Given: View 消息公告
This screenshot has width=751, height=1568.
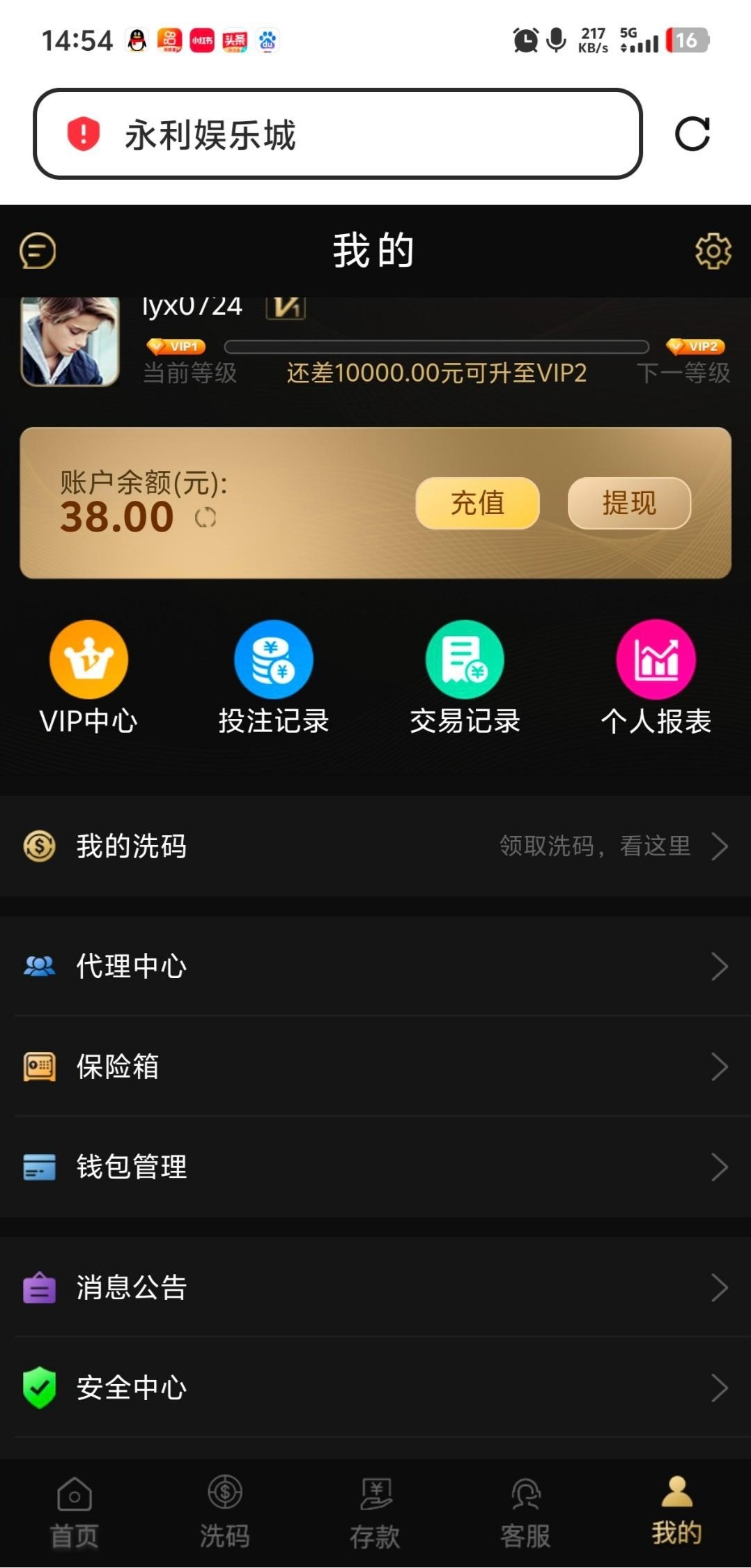Looking at the screenshot, I should click(x=375, y=1287).
